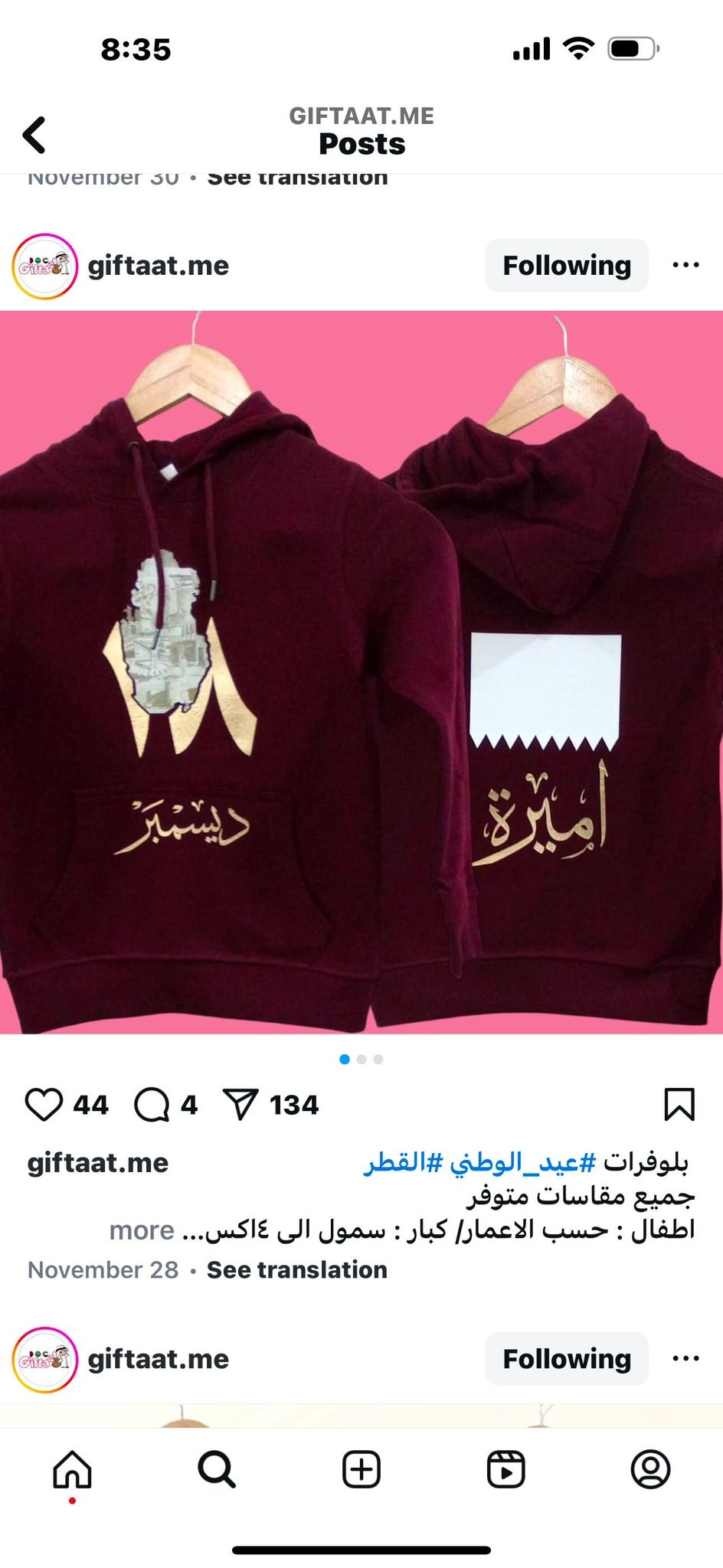The image size is (723, 1568).
Task: Open the burgundy hoodie photo post
Action: click(x=361, y=672)
